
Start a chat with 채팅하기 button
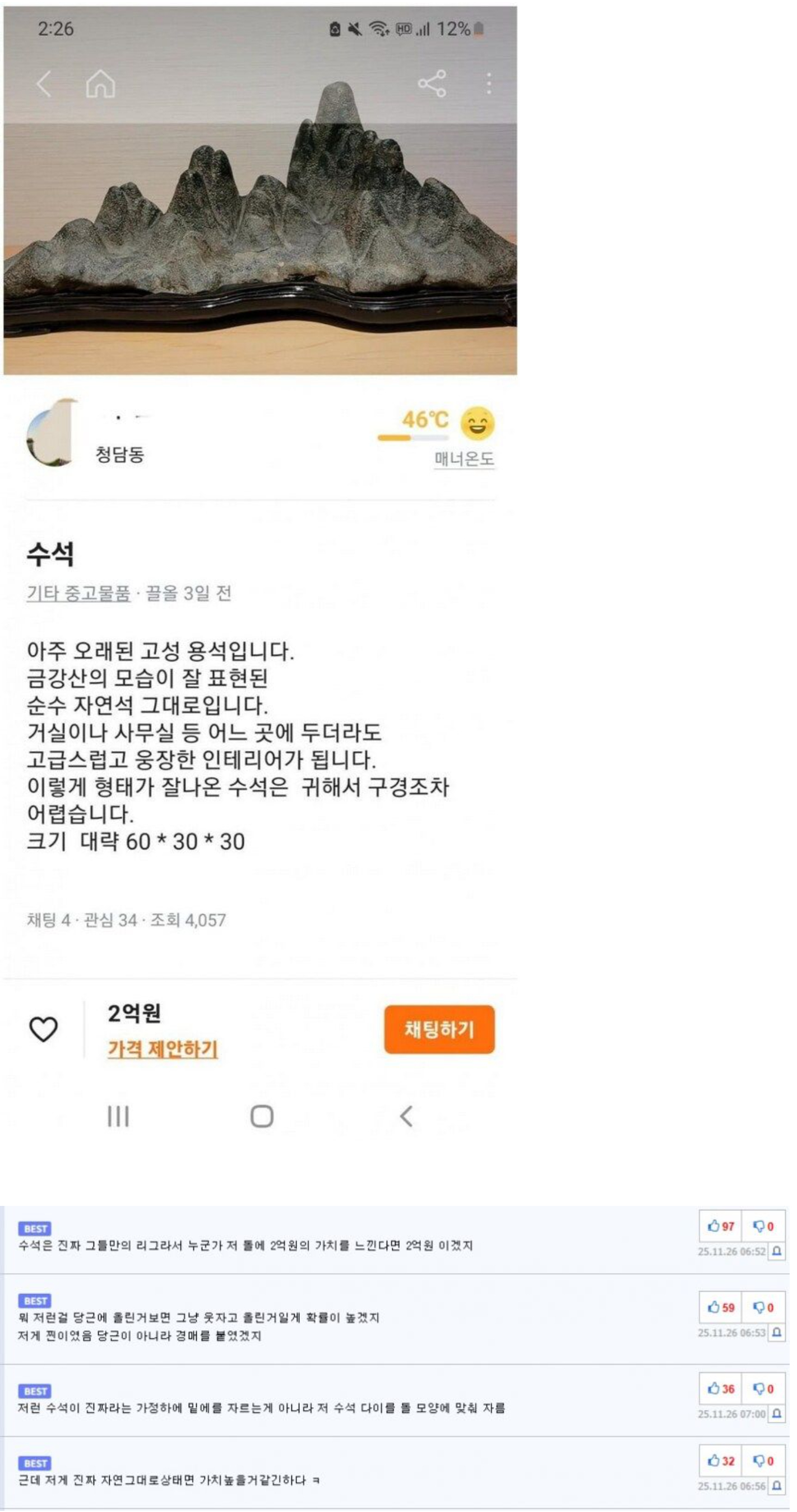pyautogui.click(x=439, y=1028)
